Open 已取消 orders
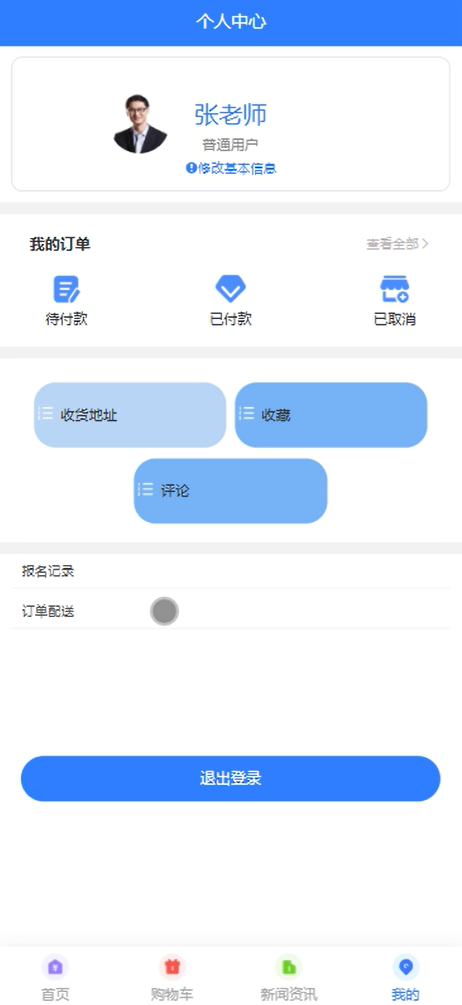This screenshot has height=1005, width=462. coord(395,301)
